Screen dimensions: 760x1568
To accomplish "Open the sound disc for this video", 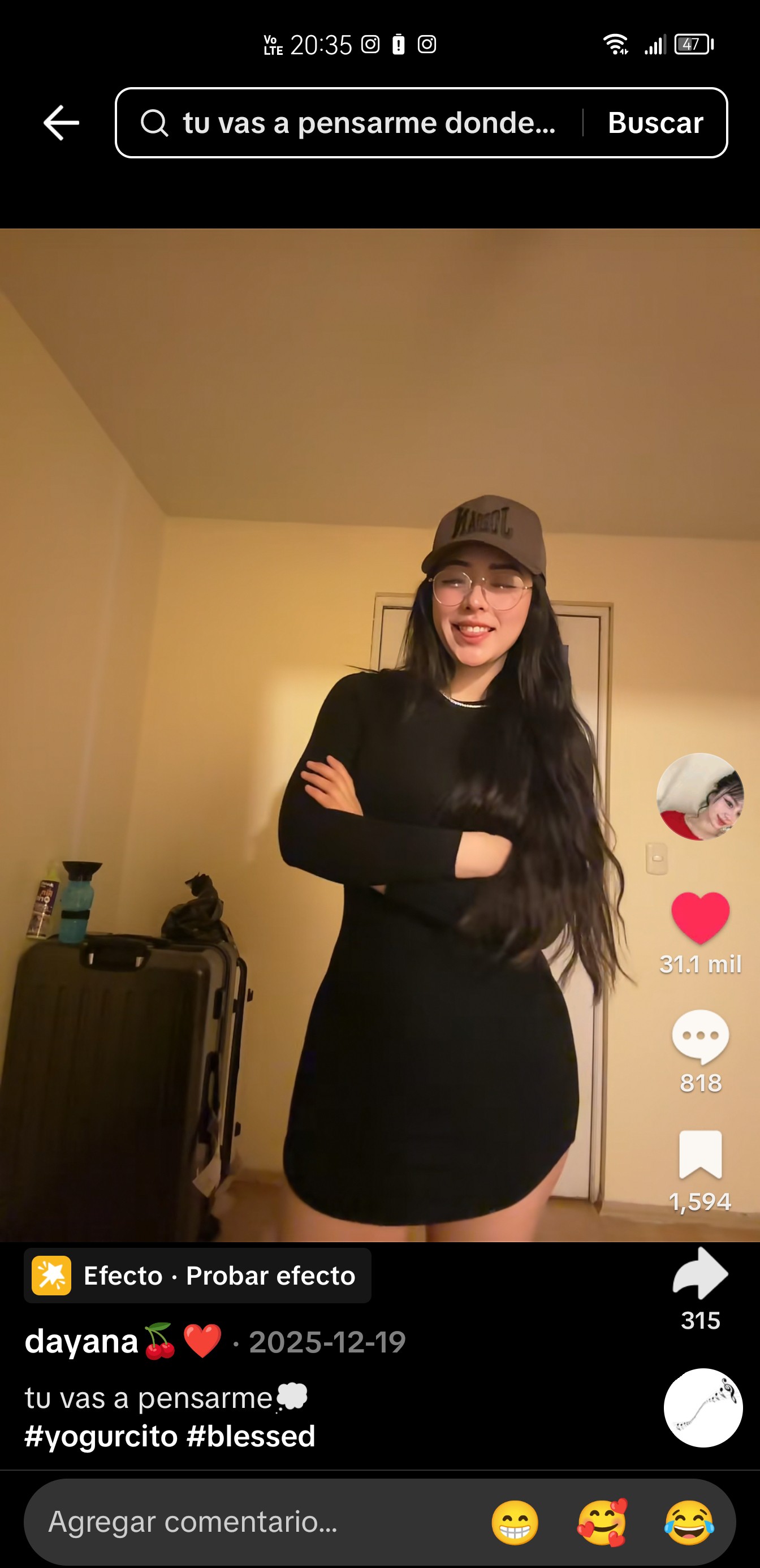I will click(703, 1407).
